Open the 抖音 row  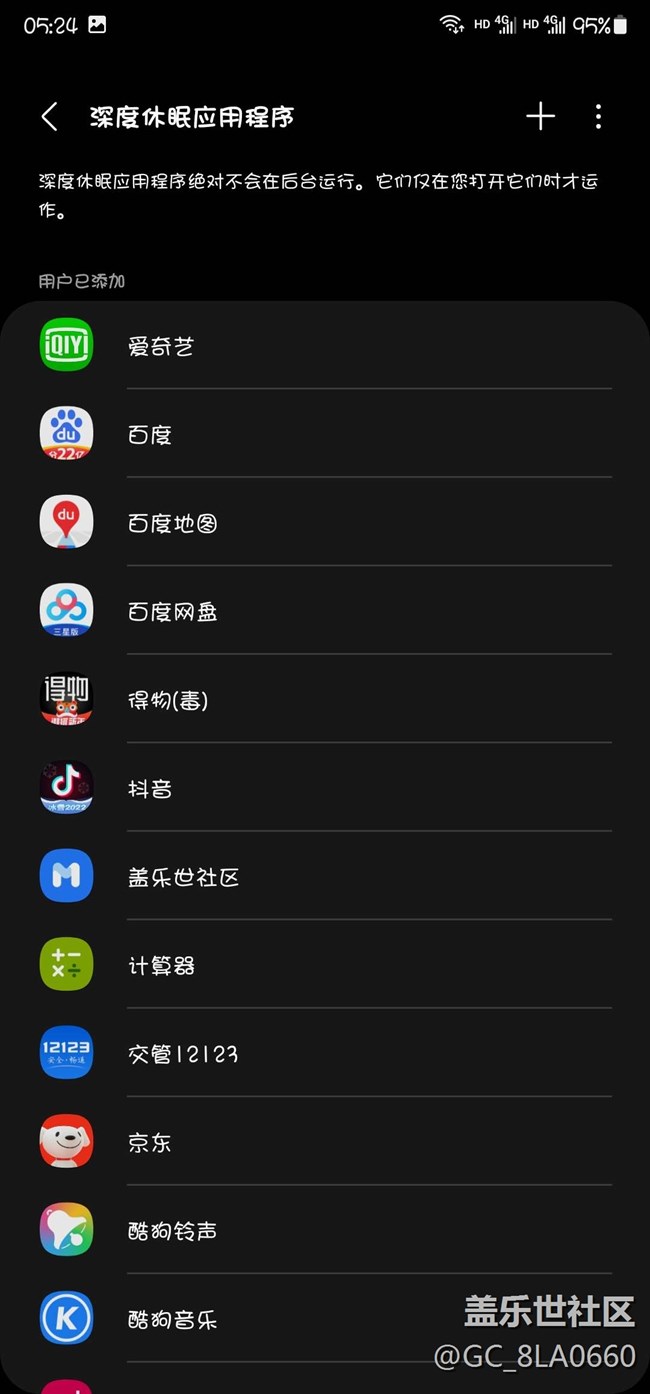tap(325, 788)
